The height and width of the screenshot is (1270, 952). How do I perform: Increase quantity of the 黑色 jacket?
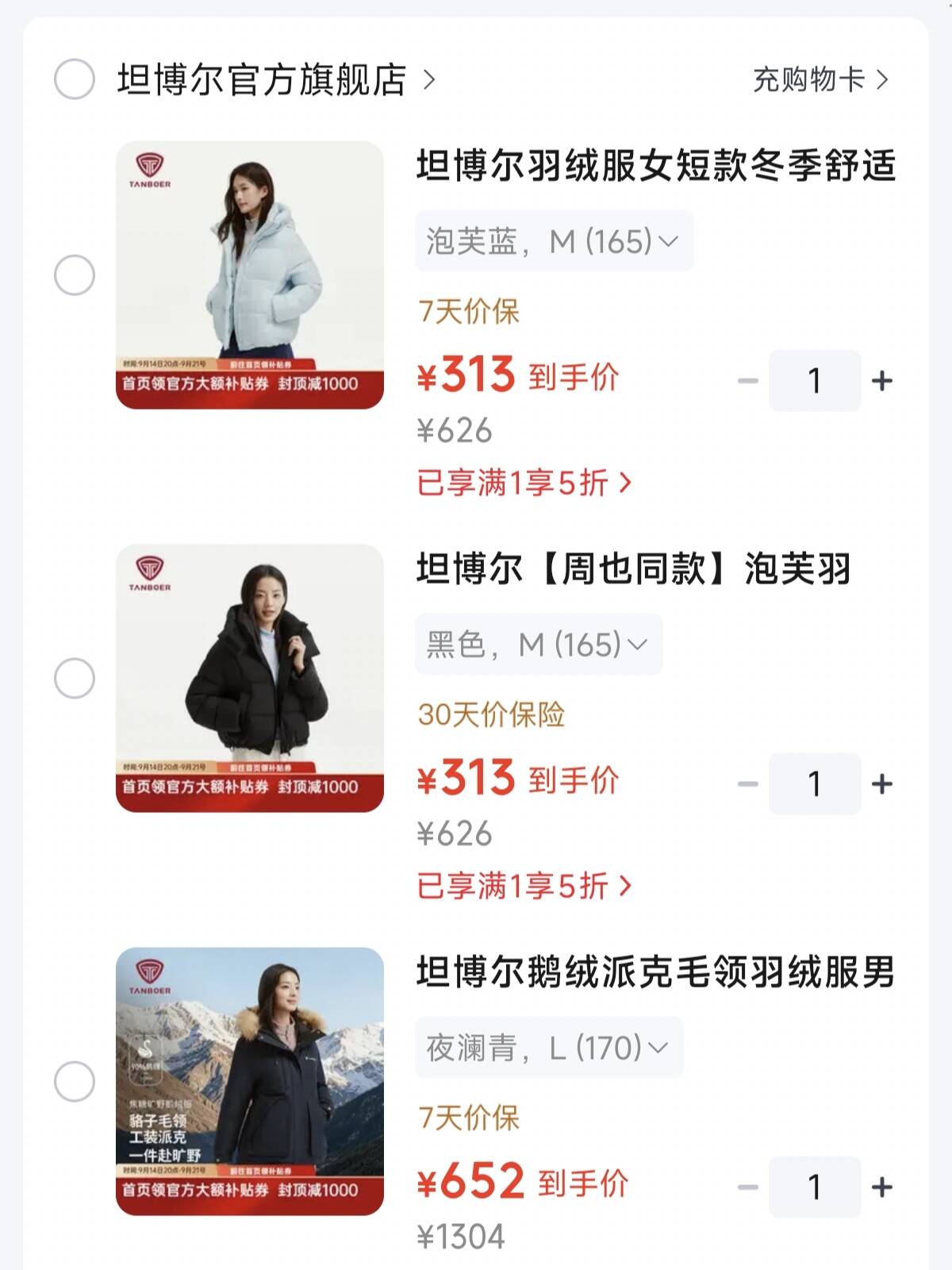[x=882, y=784]
